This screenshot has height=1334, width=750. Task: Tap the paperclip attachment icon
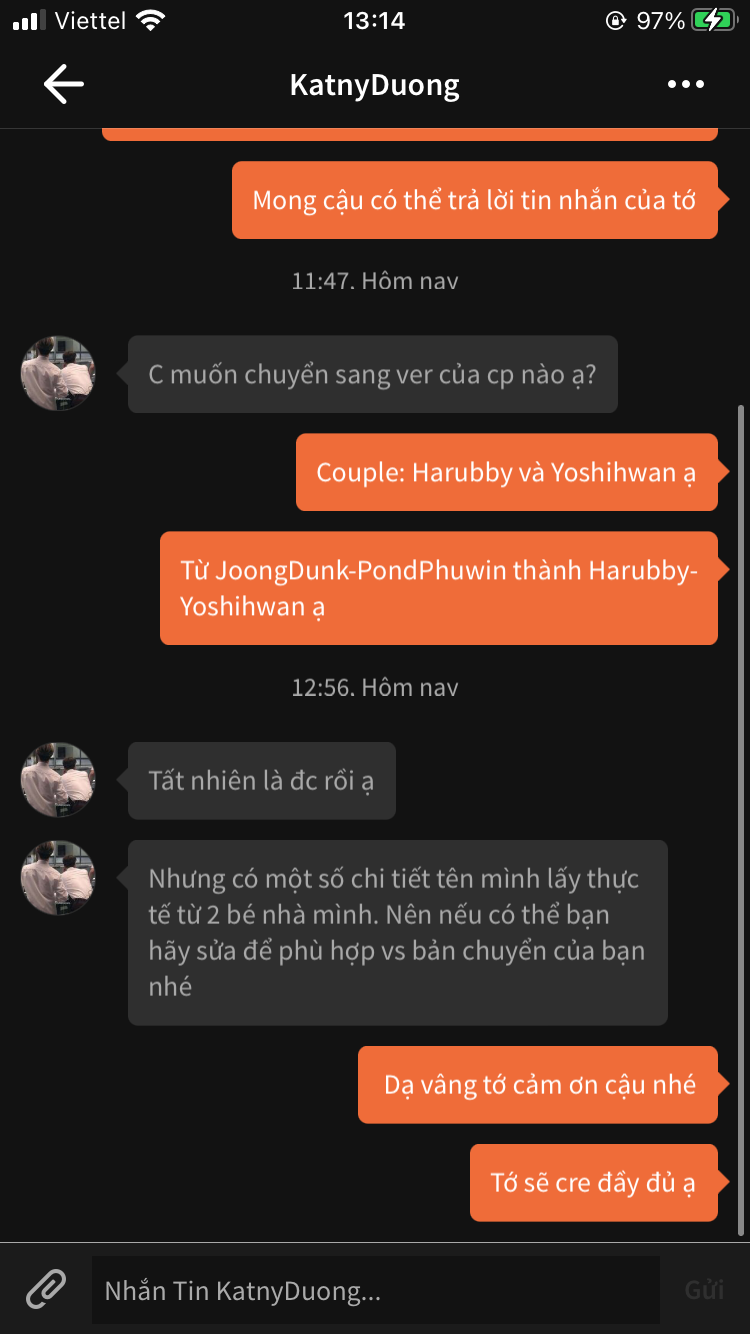click(x=46, y=1290)
